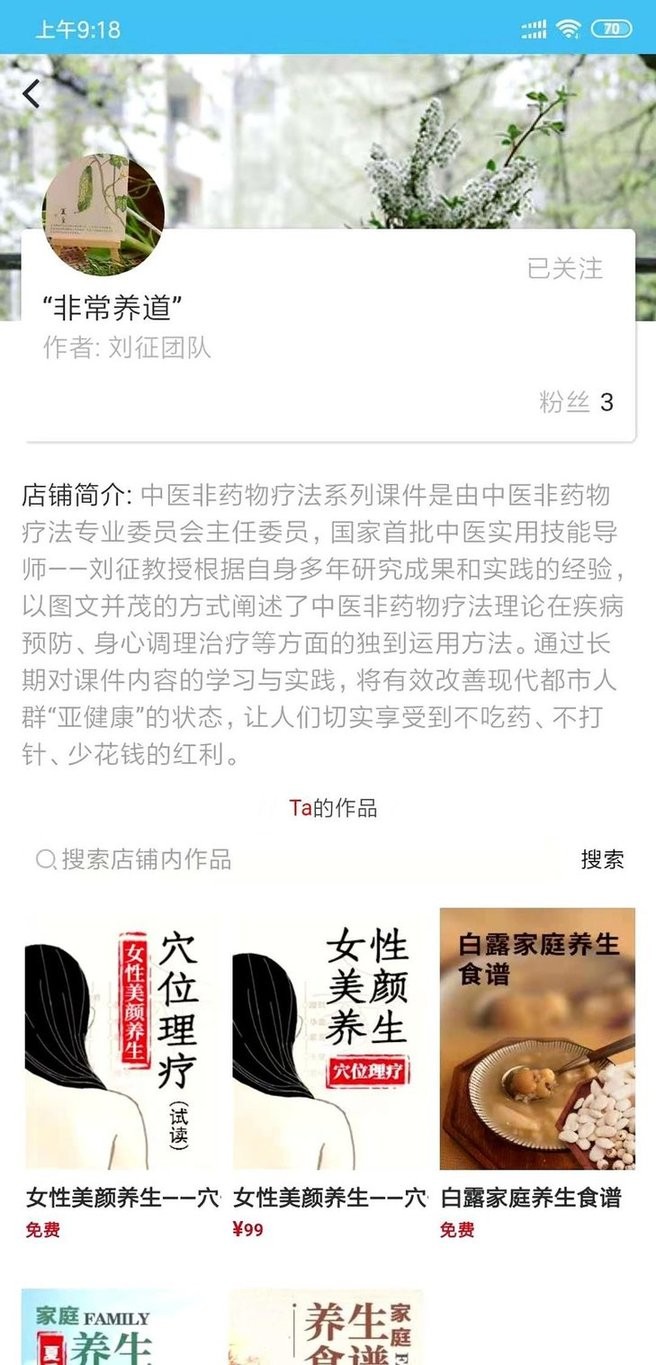The width and height of the screenshot is (656, 1365).
Task: Open the 养生食谱 家庭 book cover
Action: pos(326,1327)
